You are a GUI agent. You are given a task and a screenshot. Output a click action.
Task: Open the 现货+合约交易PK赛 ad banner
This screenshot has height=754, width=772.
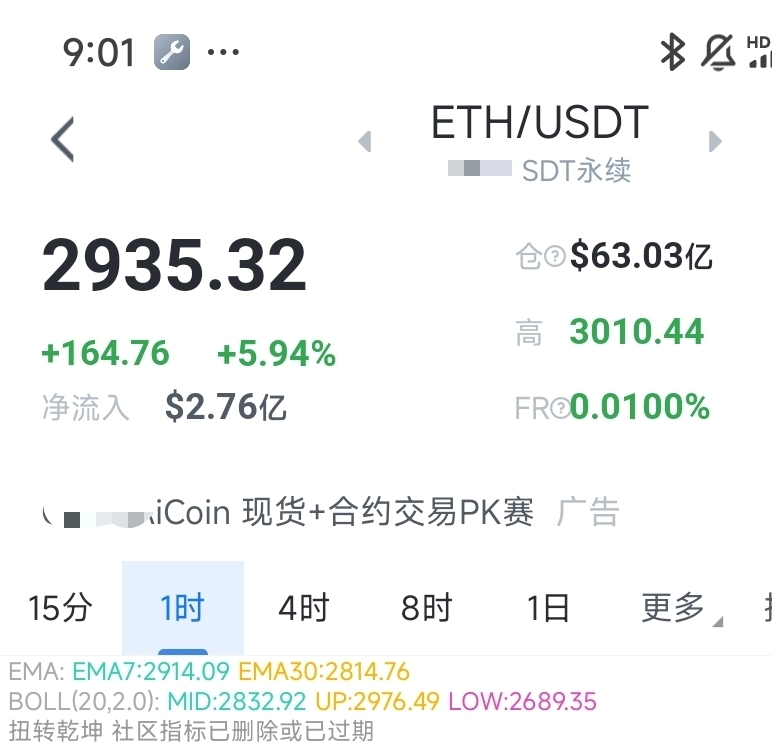coord(340,513)
